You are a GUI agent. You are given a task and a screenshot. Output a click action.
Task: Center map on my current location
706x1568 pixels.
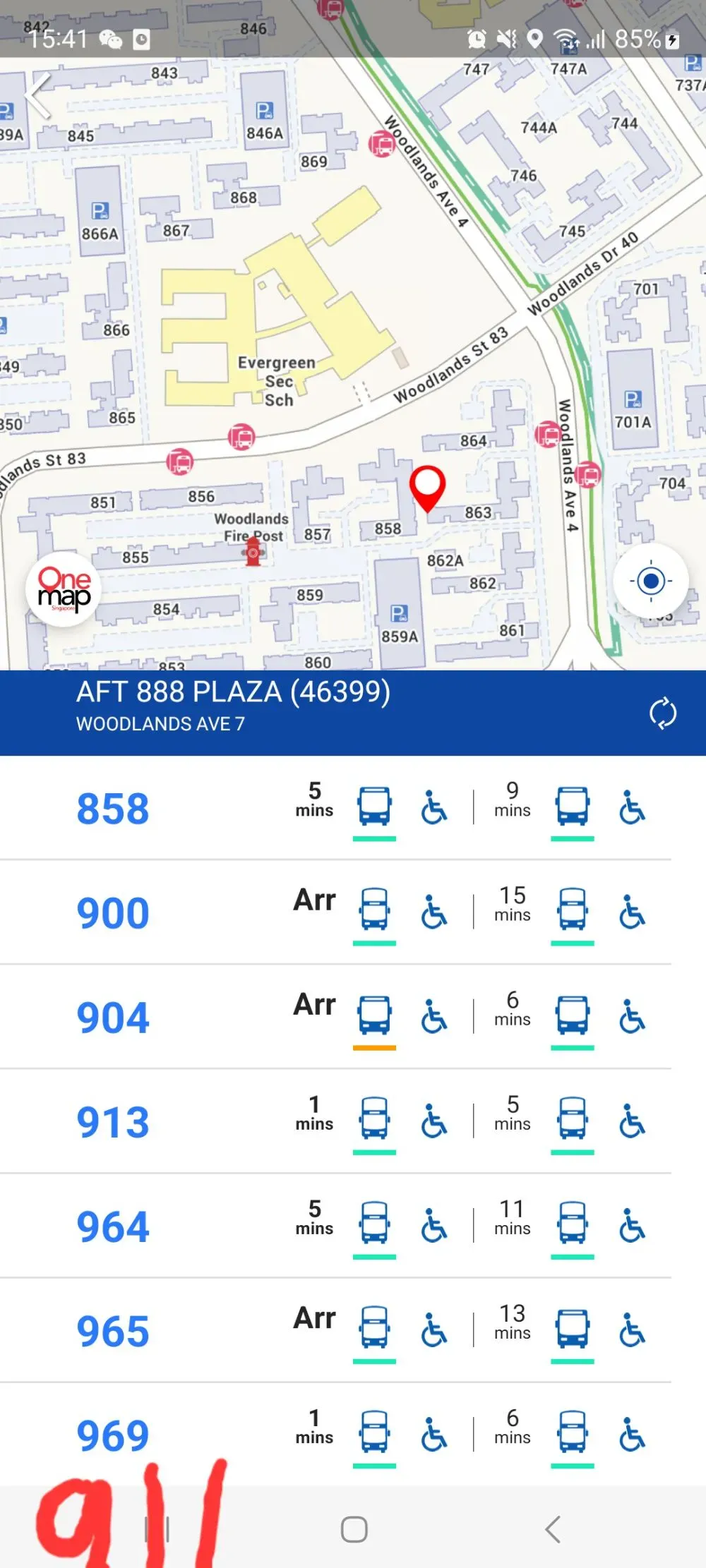651,581
